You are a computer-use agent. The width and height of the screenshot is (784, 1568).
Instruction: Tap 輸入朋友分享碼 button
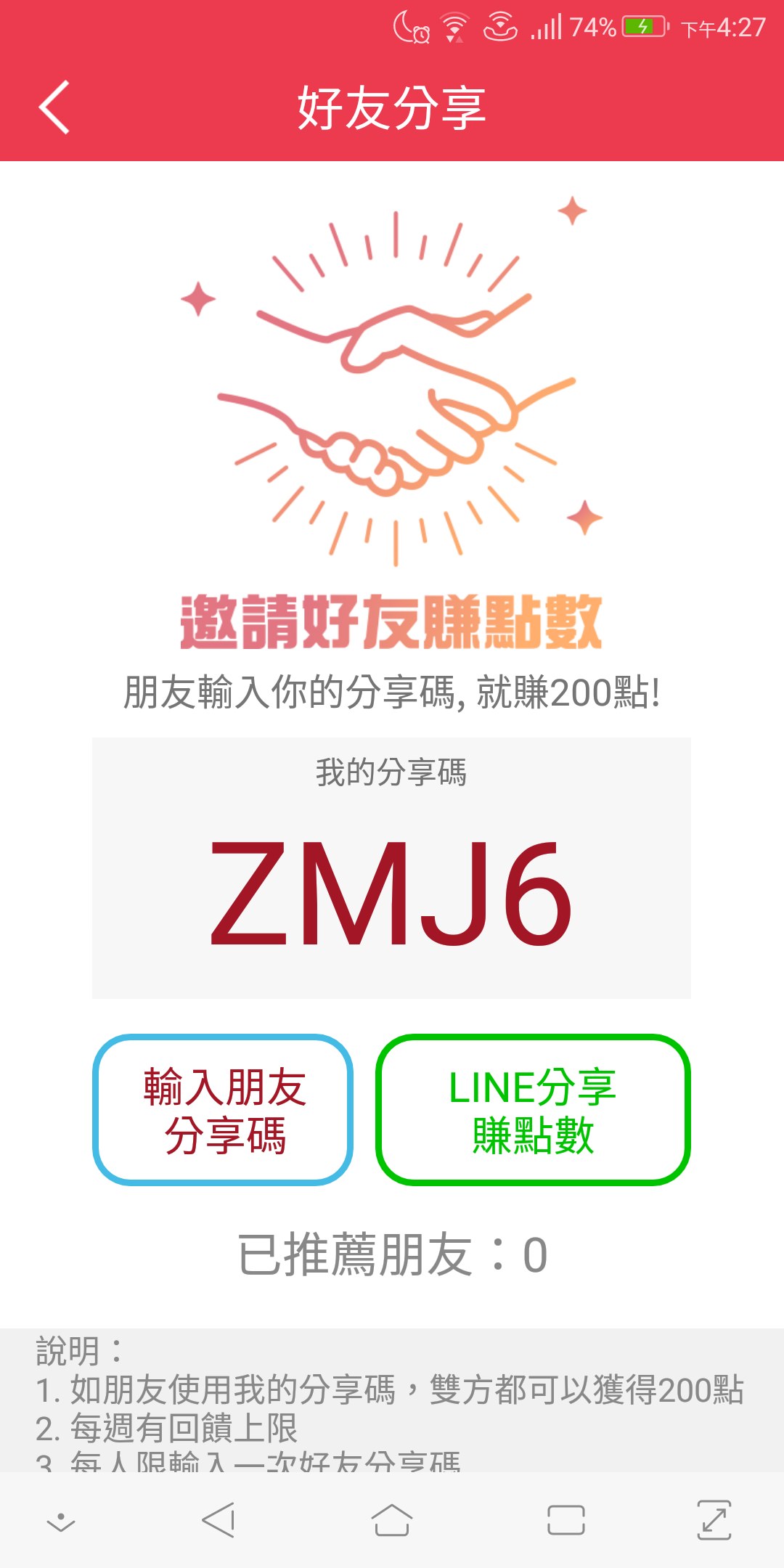(223, 1110)
